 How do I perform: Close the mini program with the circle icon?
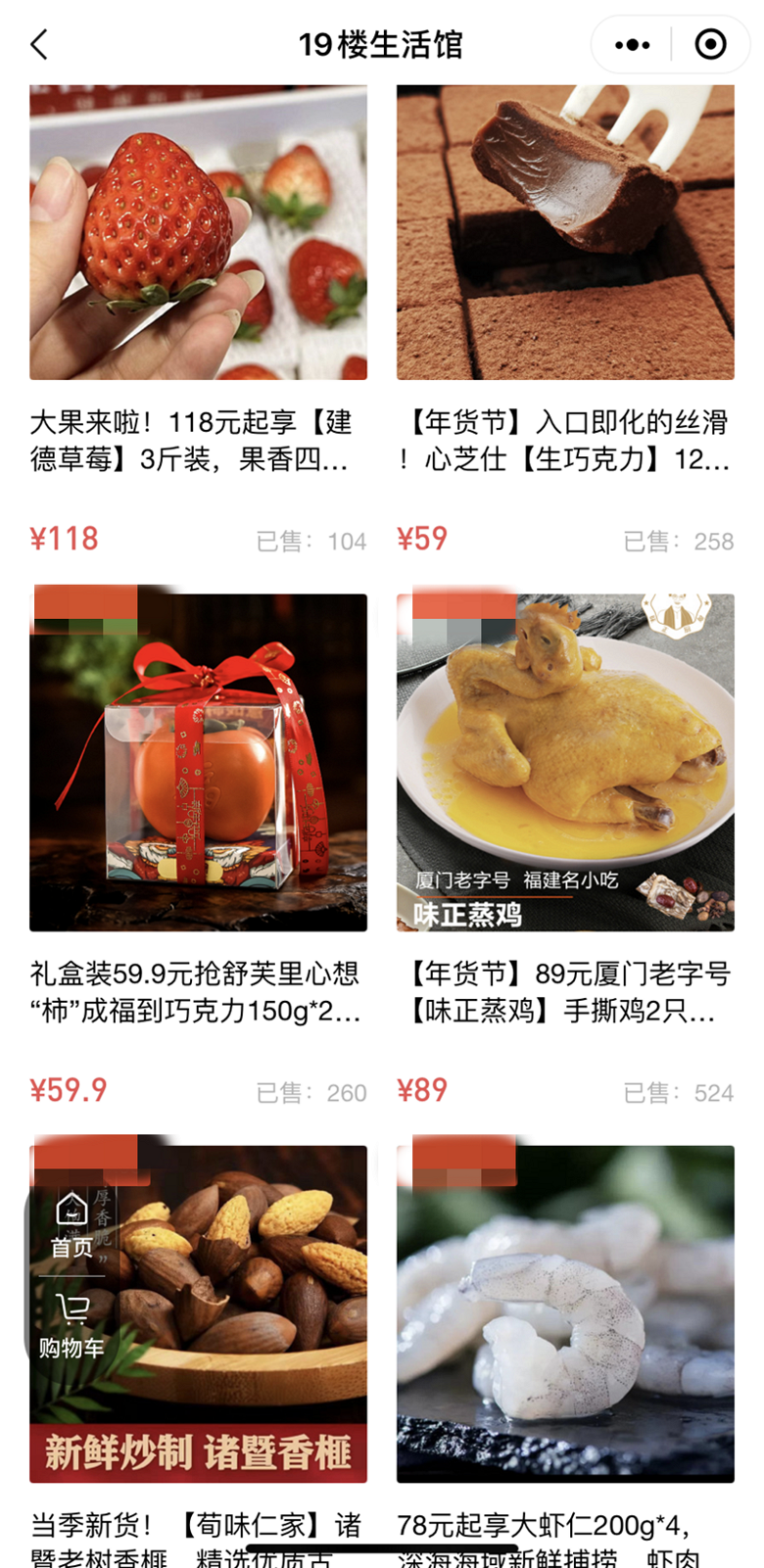pos(710,44)
